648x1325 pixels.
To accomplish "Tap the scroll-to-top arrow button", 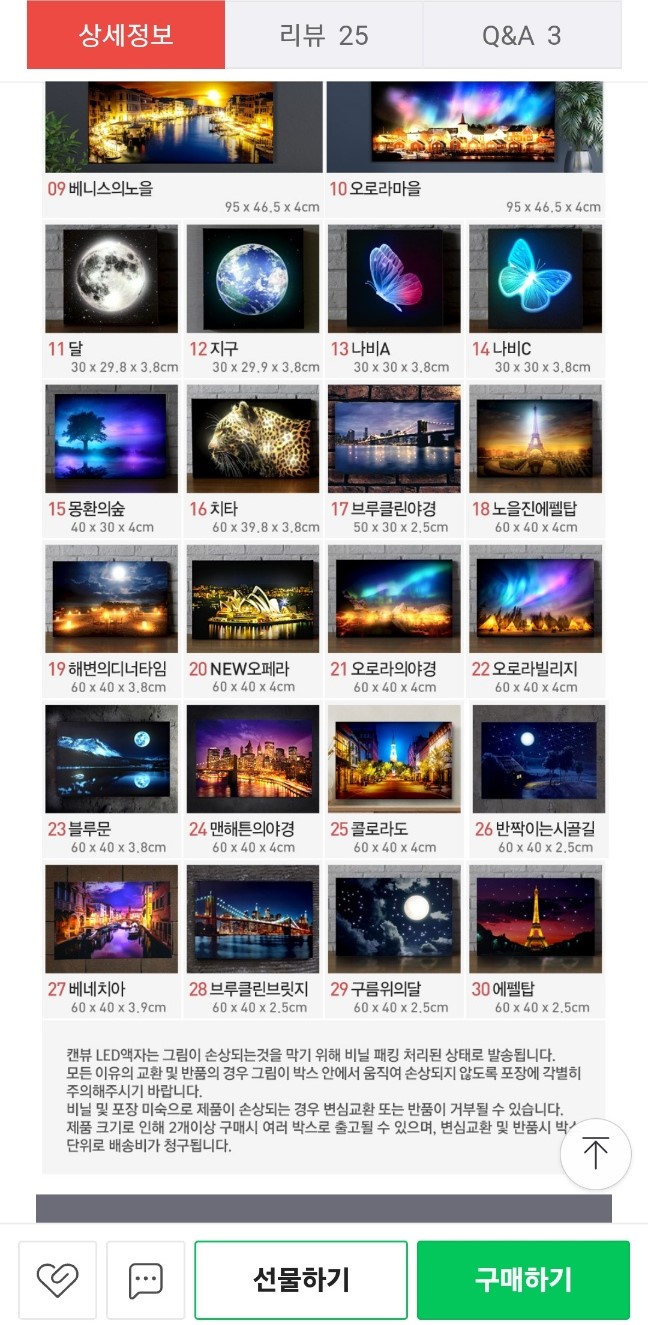I will point(595,1154).
